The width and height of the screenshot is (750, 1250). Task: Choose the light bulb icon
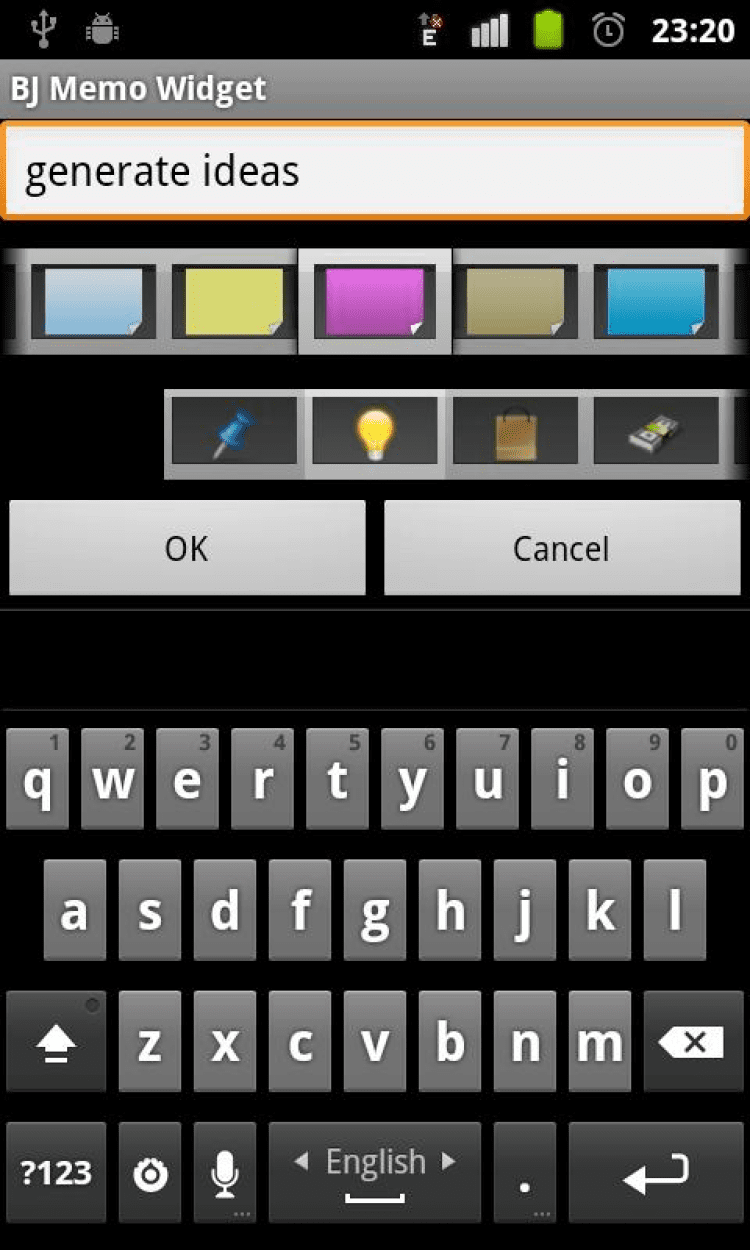(375, 435)
